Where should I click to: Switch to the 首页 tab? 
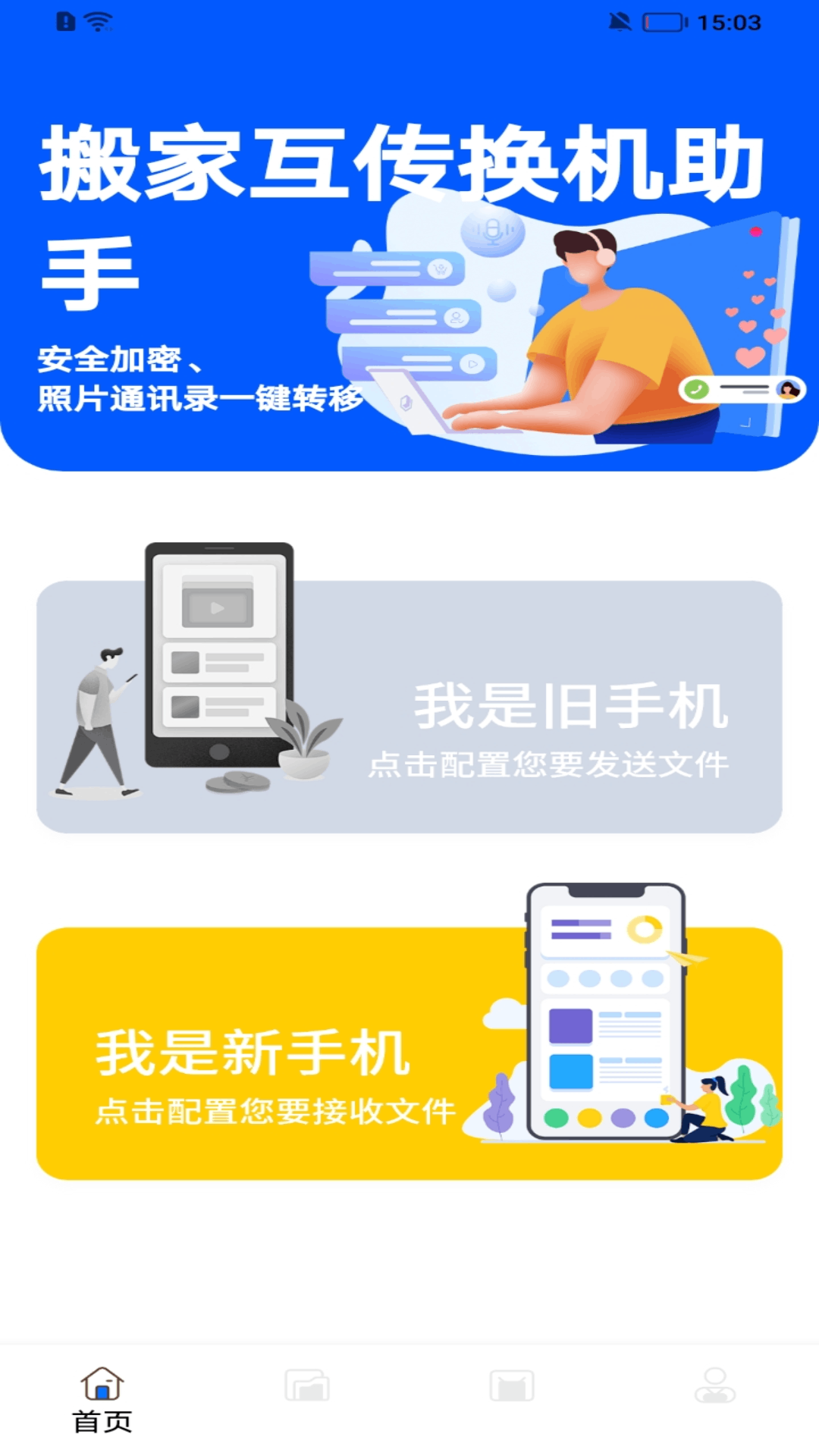tap(102, 1400)
